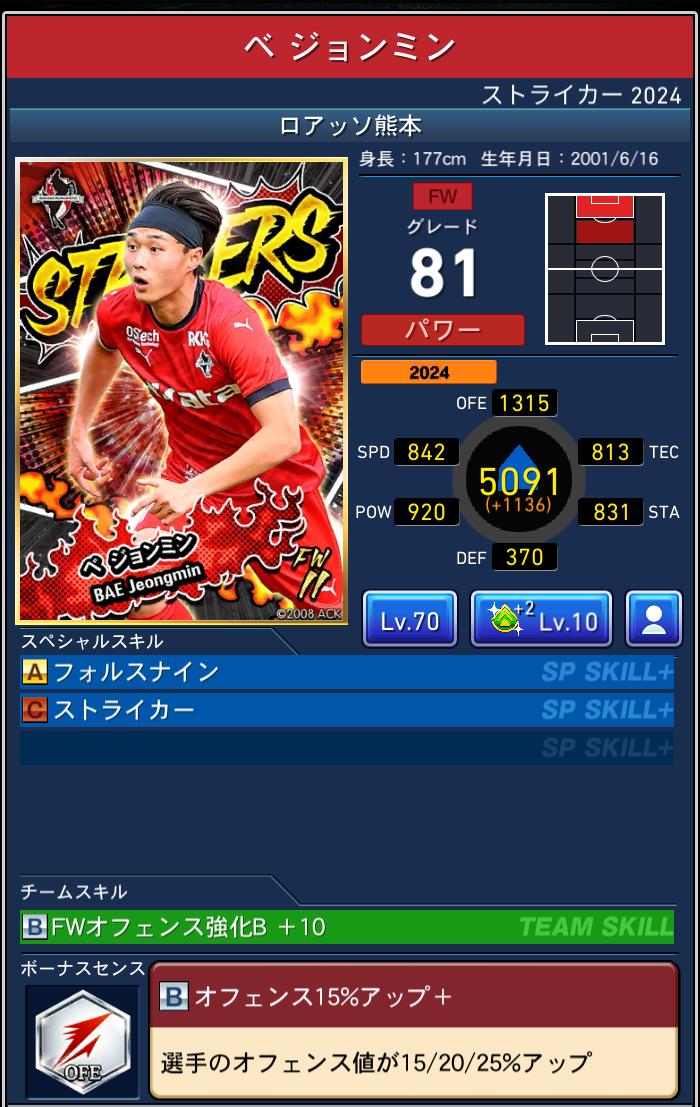Open オフェンス15%アップ+ bonus sense detail

point(414,1030)
